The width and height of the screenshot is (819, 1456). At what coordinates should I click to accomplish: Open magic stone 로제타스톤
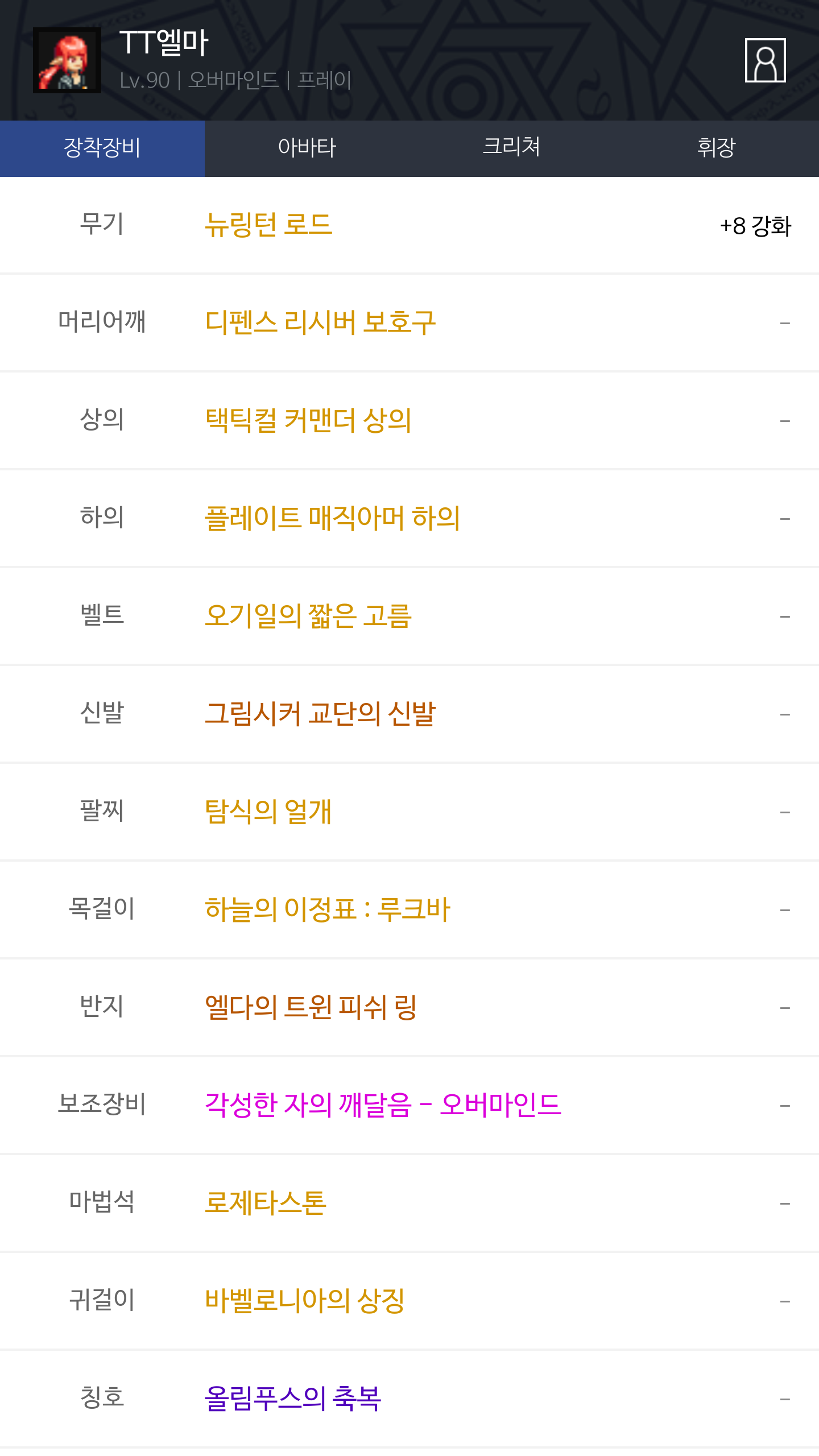(x=266, y=1203)
